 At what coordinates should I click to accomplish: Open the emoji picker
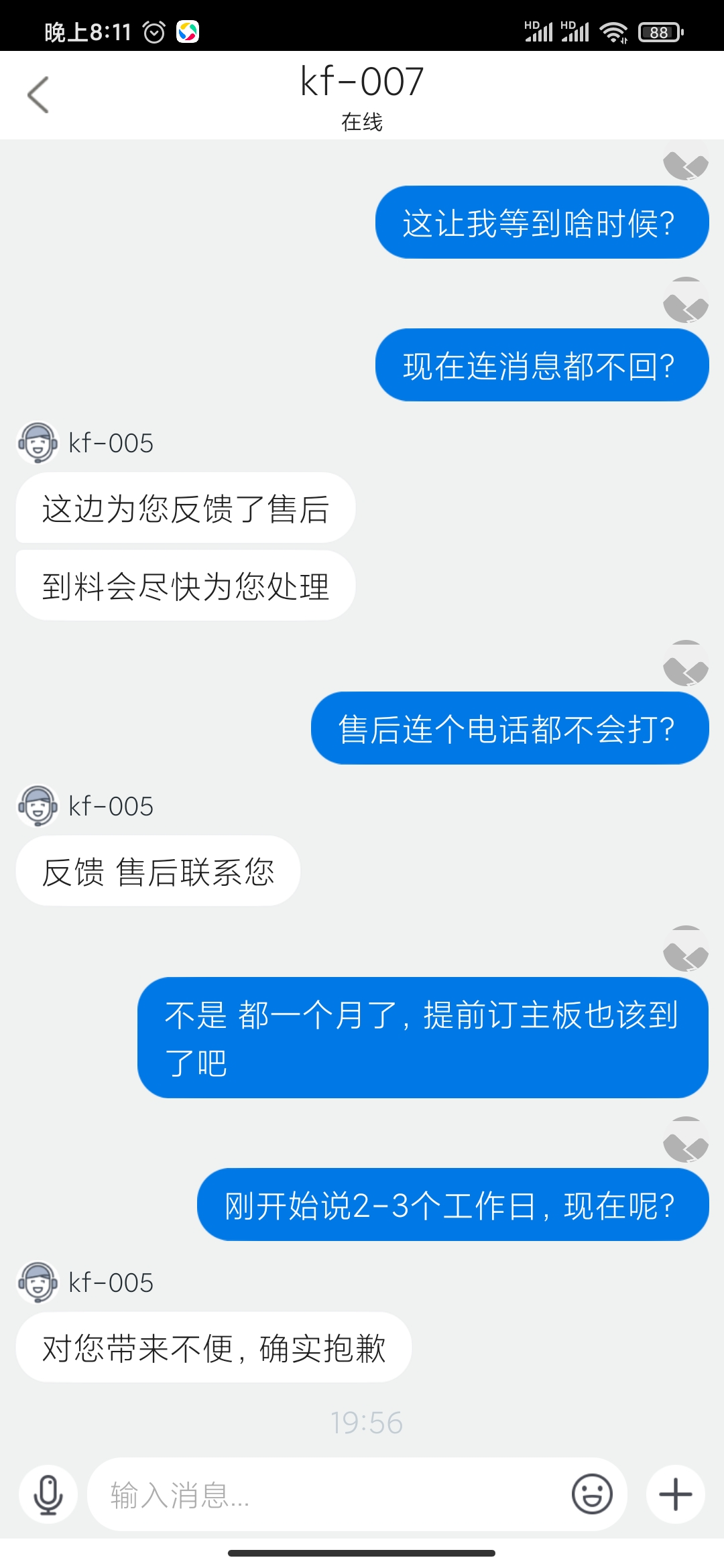[x=592, y=1494]
